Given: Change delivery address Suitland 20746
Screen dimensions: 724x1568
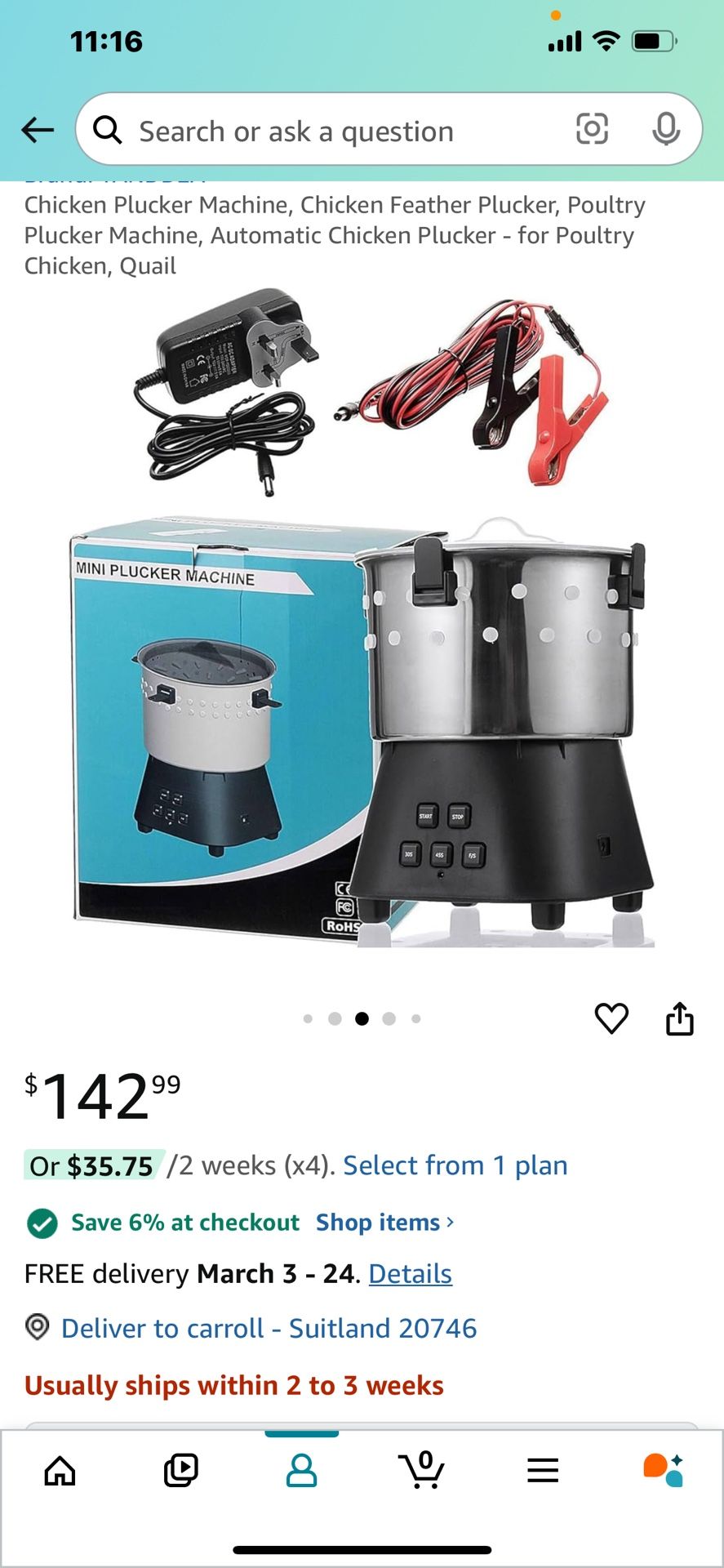Looking at the screenshot, I should click(269, 1329).
